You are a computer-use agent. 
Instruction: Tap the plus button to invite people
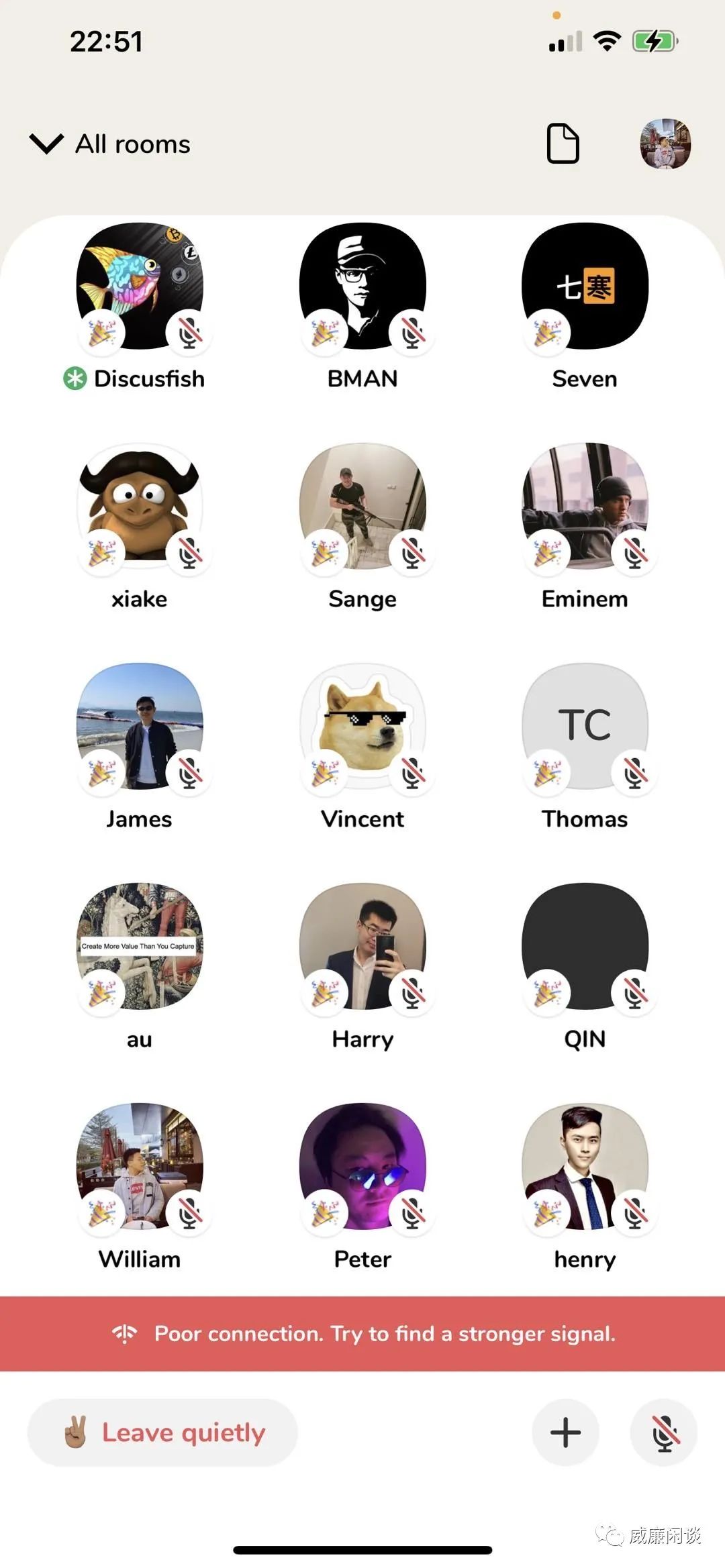coord(565,1432)
